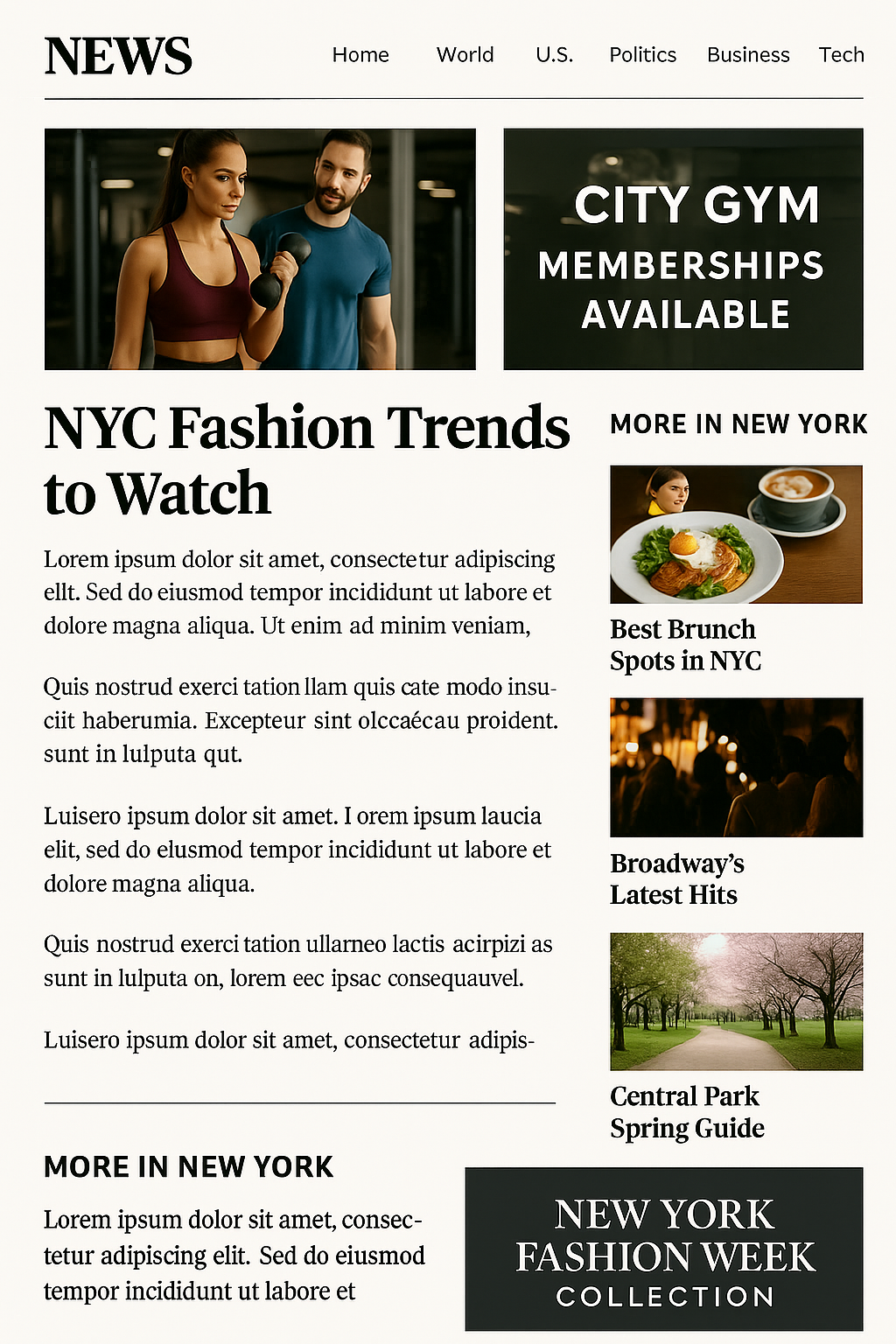
Task: Open the New York Fashion Week Collection banner
Action: pos(664,1249)
